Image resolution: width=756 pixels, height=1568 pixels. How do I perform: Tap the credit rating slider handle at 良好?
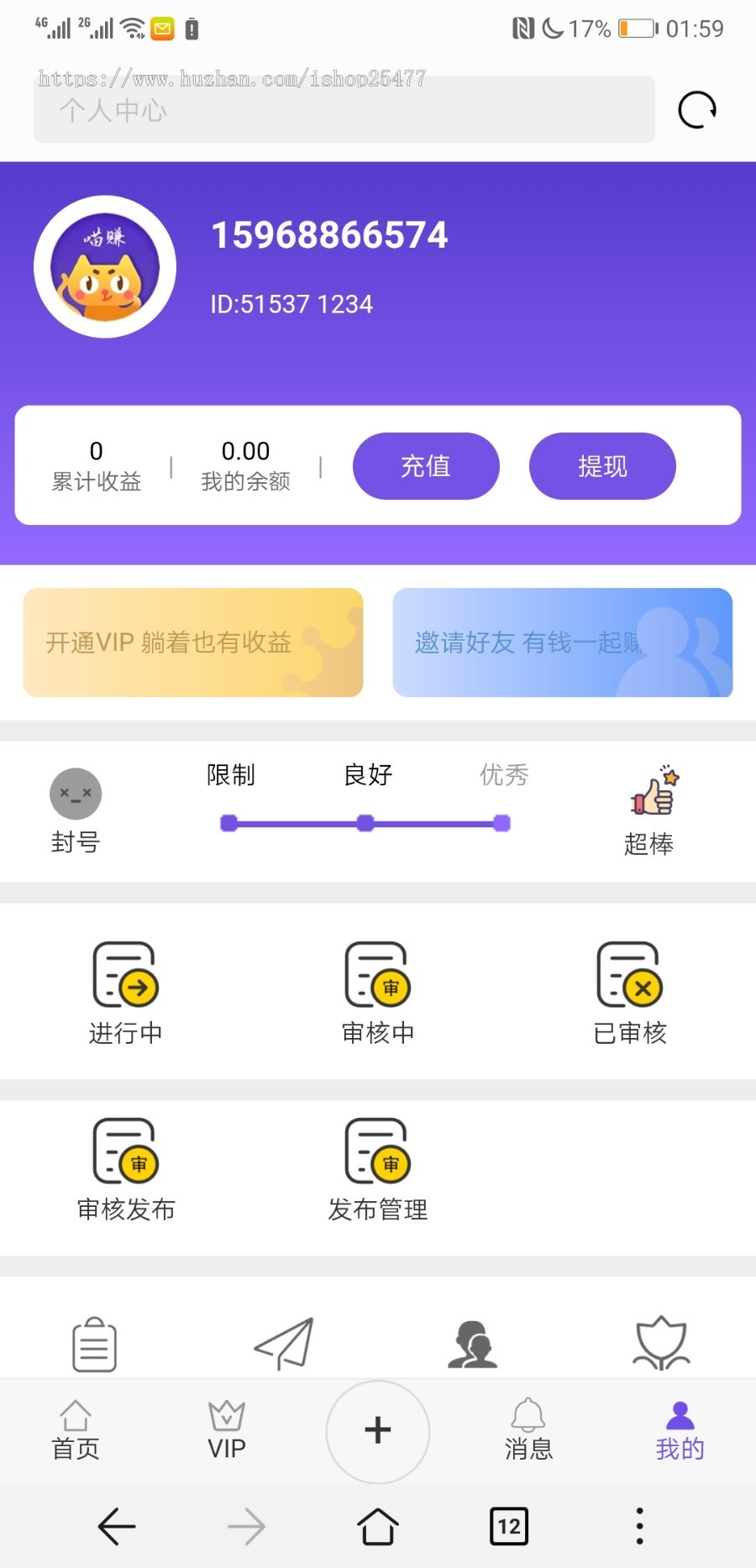(365, 824)
